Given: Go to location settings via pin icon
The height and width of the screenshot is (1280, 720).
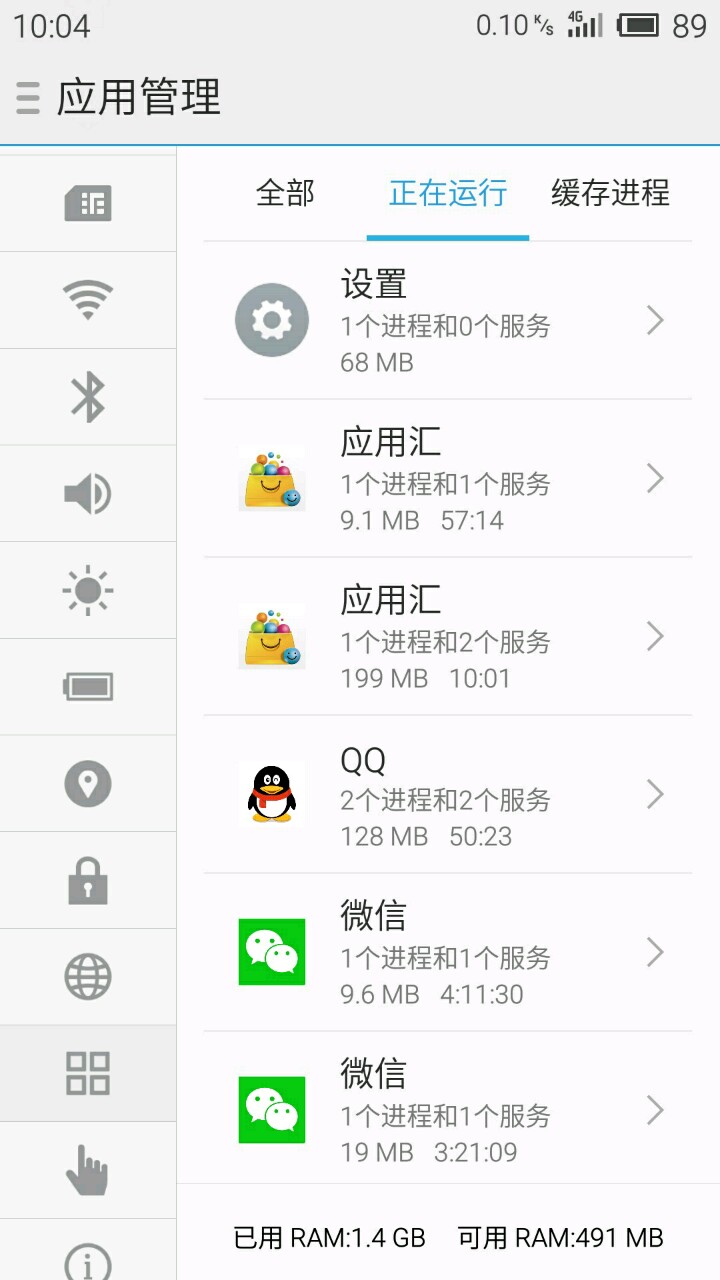Looking at the screenshot, I should click(88, 784).
